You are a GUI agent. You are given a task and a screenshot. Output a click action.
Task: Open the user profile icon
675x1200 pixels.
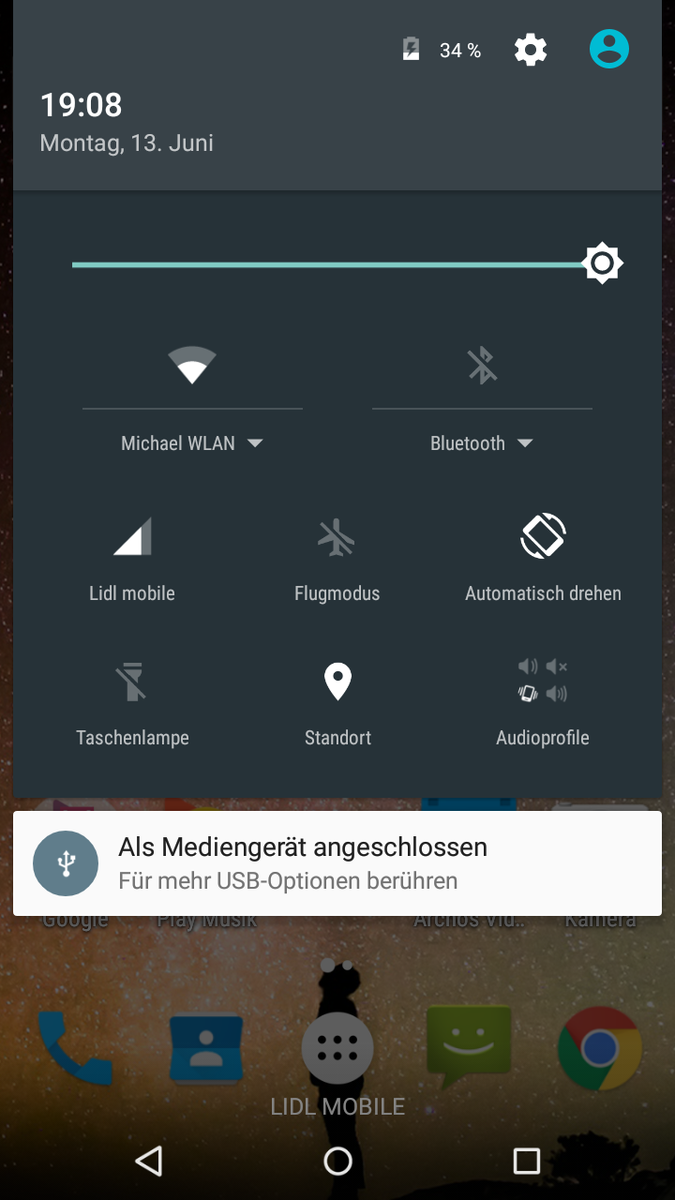click(x=609, y=49)
